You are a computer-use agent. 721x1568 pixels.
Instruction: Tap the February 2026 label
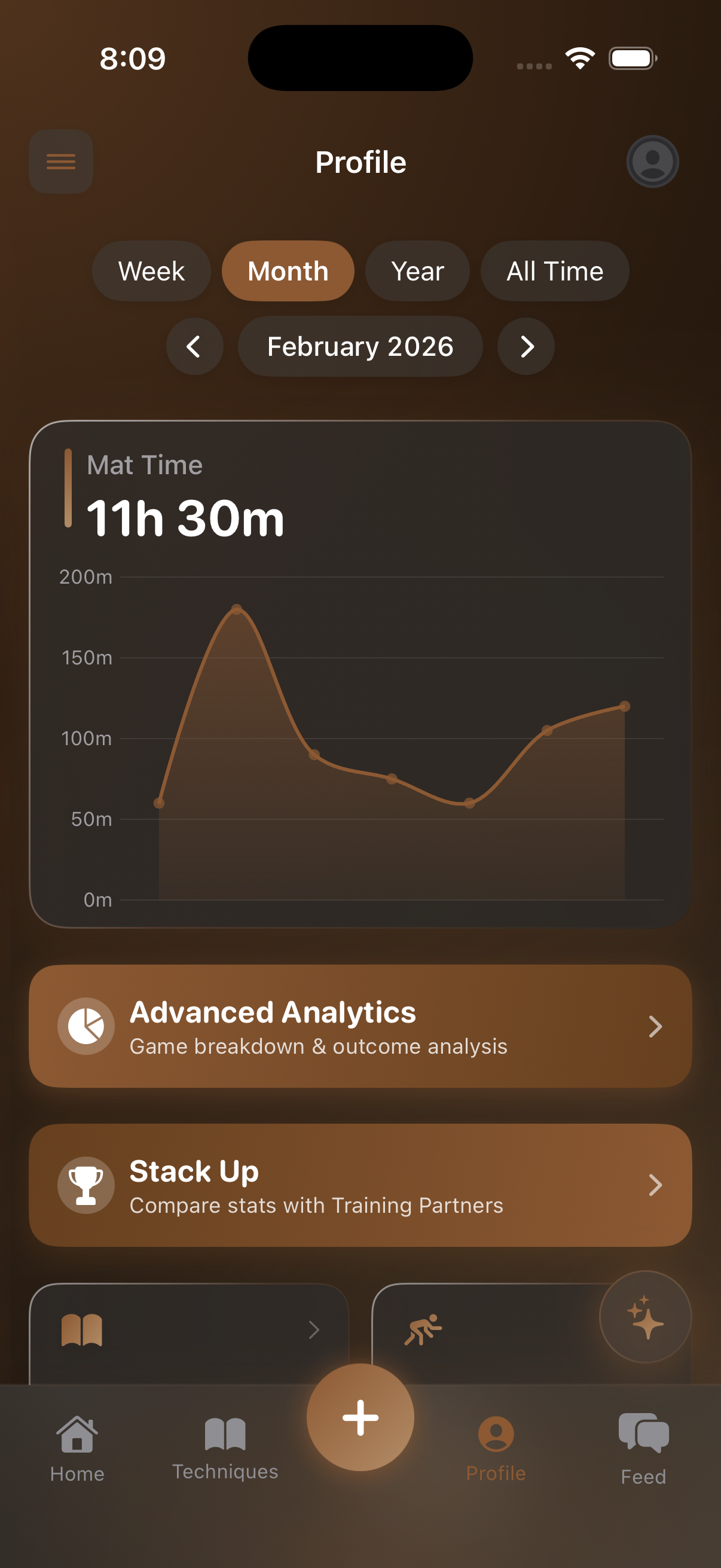click(359, 346)
